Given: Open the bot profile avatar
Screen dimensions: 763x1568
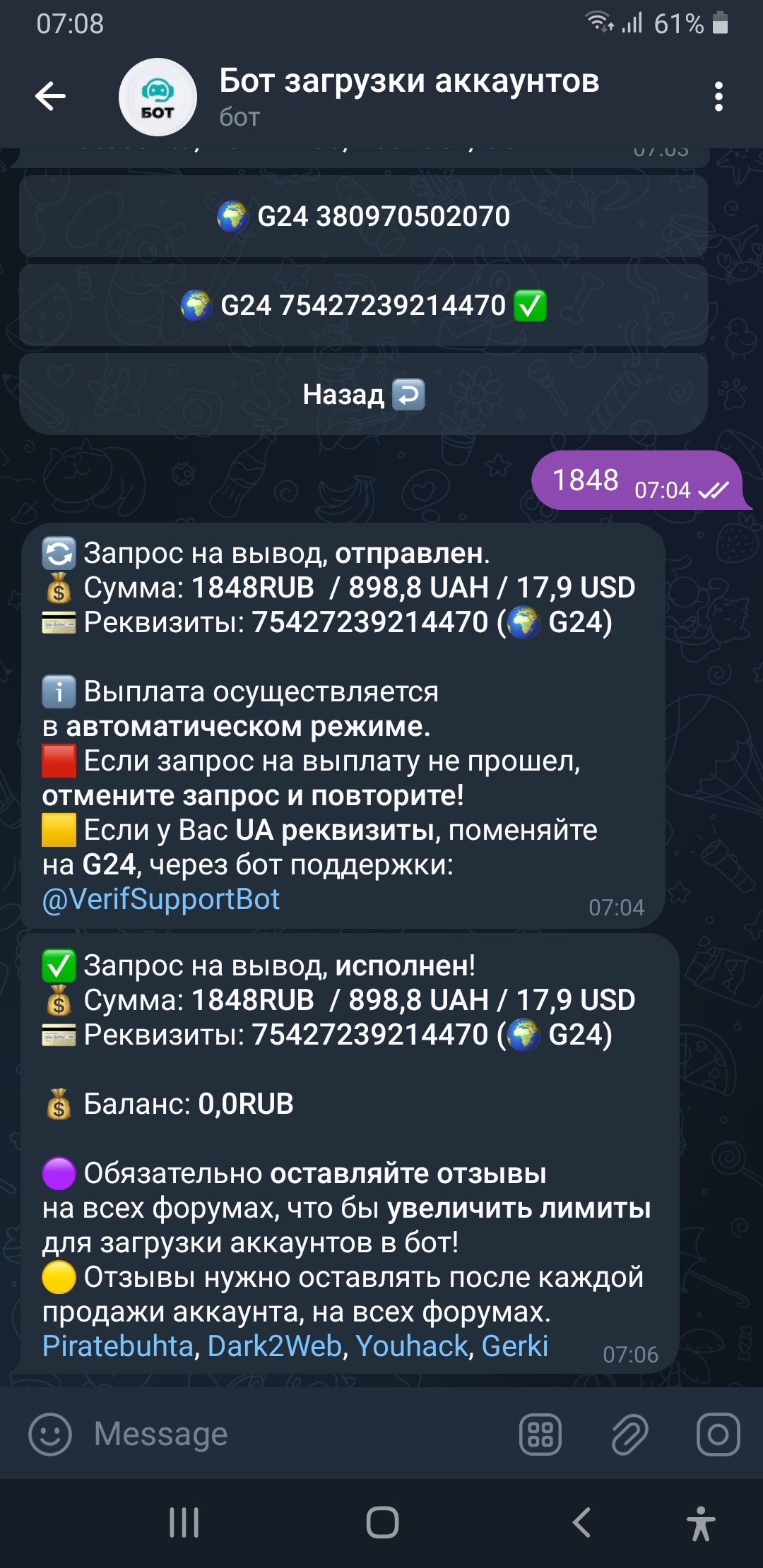Looking at the screenshot, I should 158,97.
